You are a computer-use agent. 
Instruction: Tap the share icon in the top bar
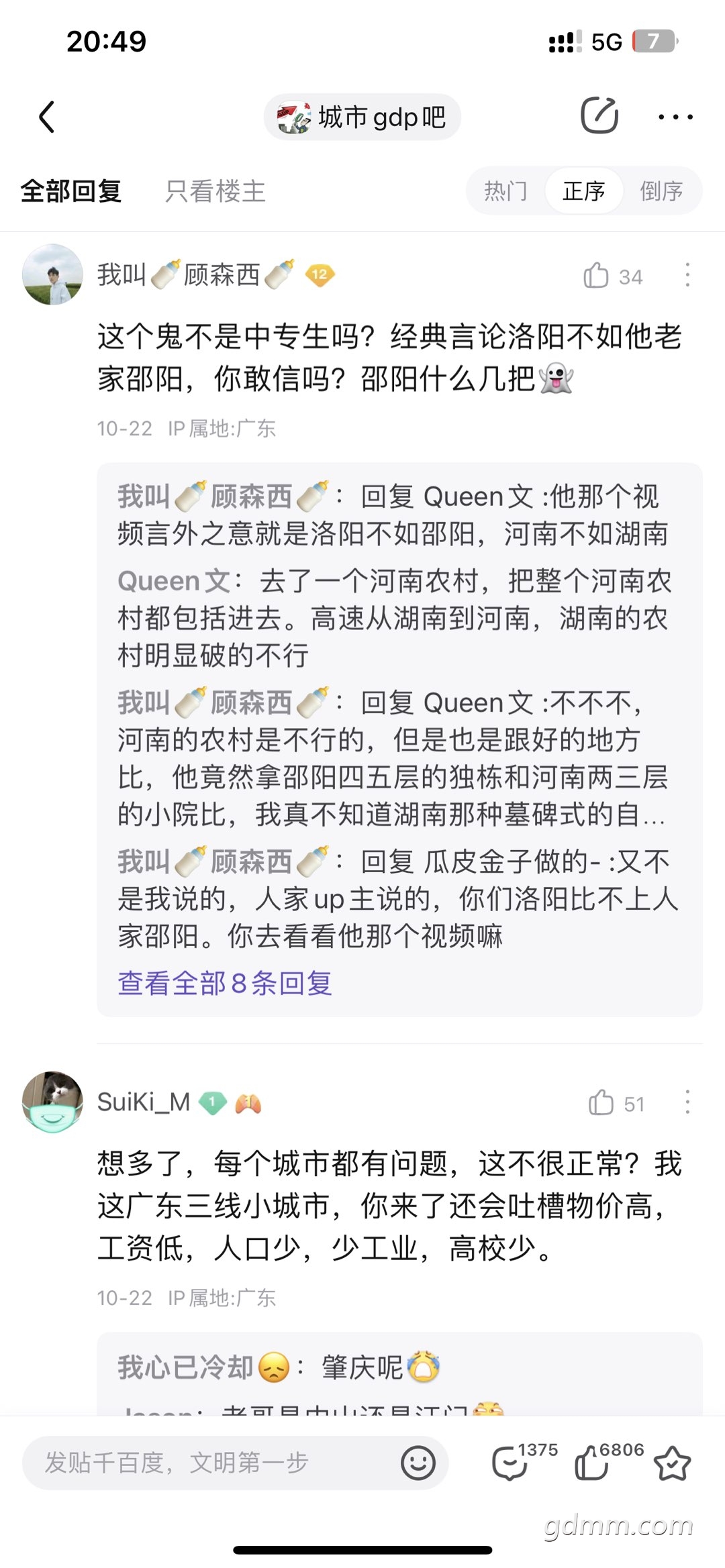[x=599, y=116]
